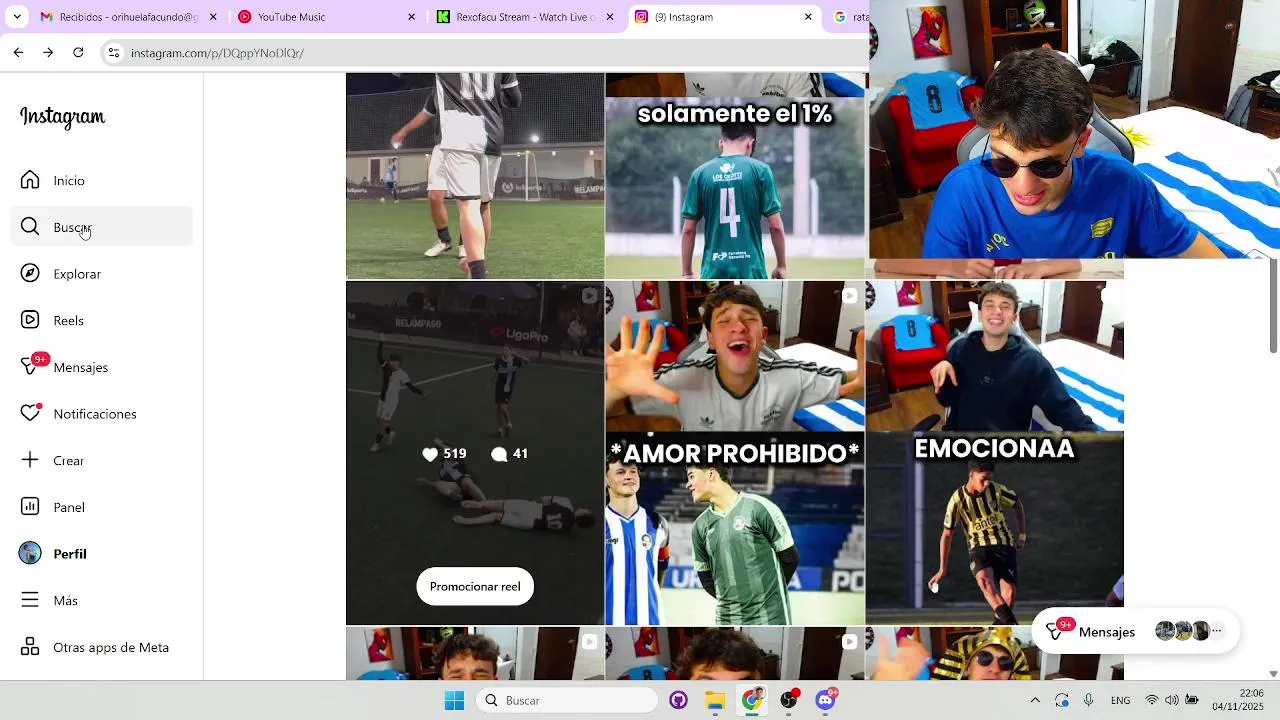Screen dimensions: 1280x720
Task: View Notificaciones
Action: coord(94,414)
